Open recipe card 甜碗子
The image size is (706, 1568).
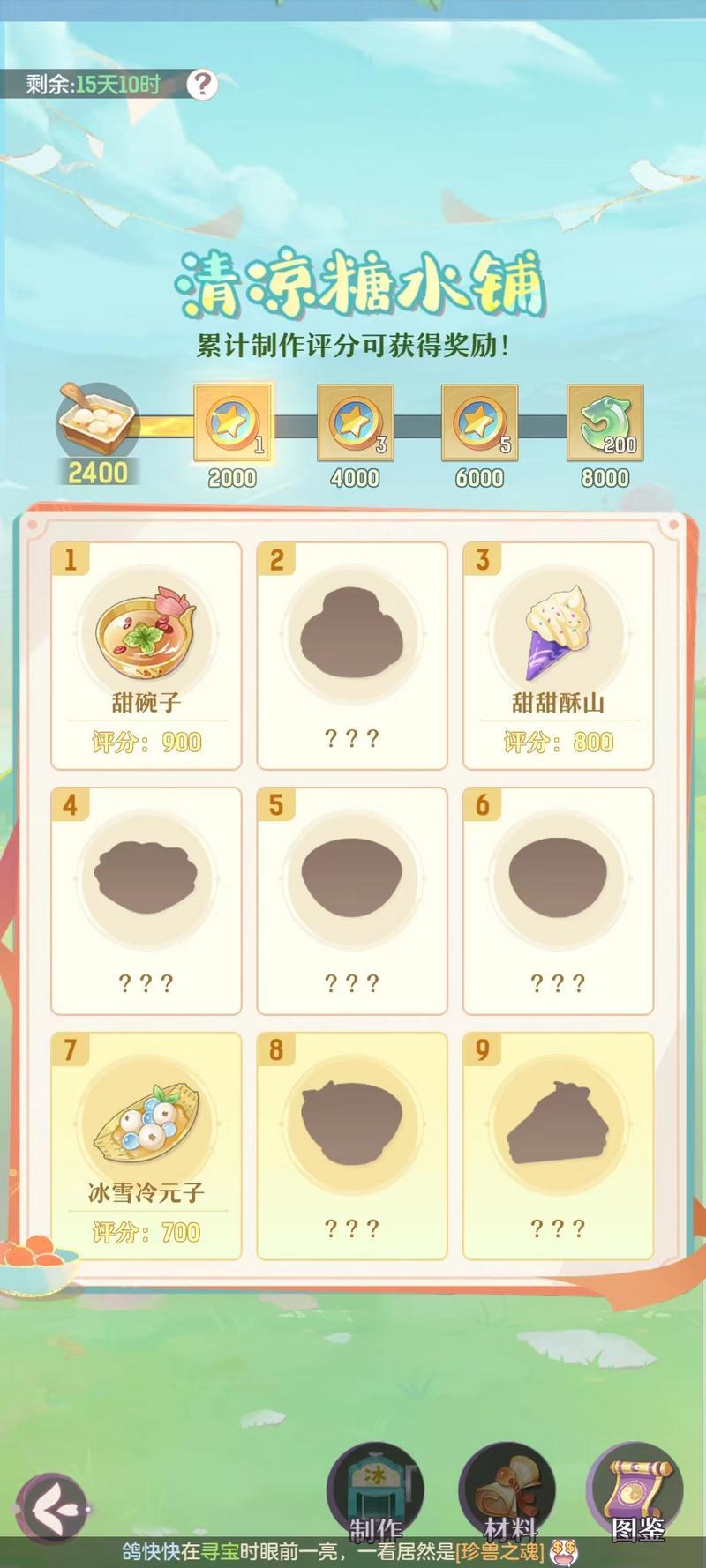coord(146,656)
